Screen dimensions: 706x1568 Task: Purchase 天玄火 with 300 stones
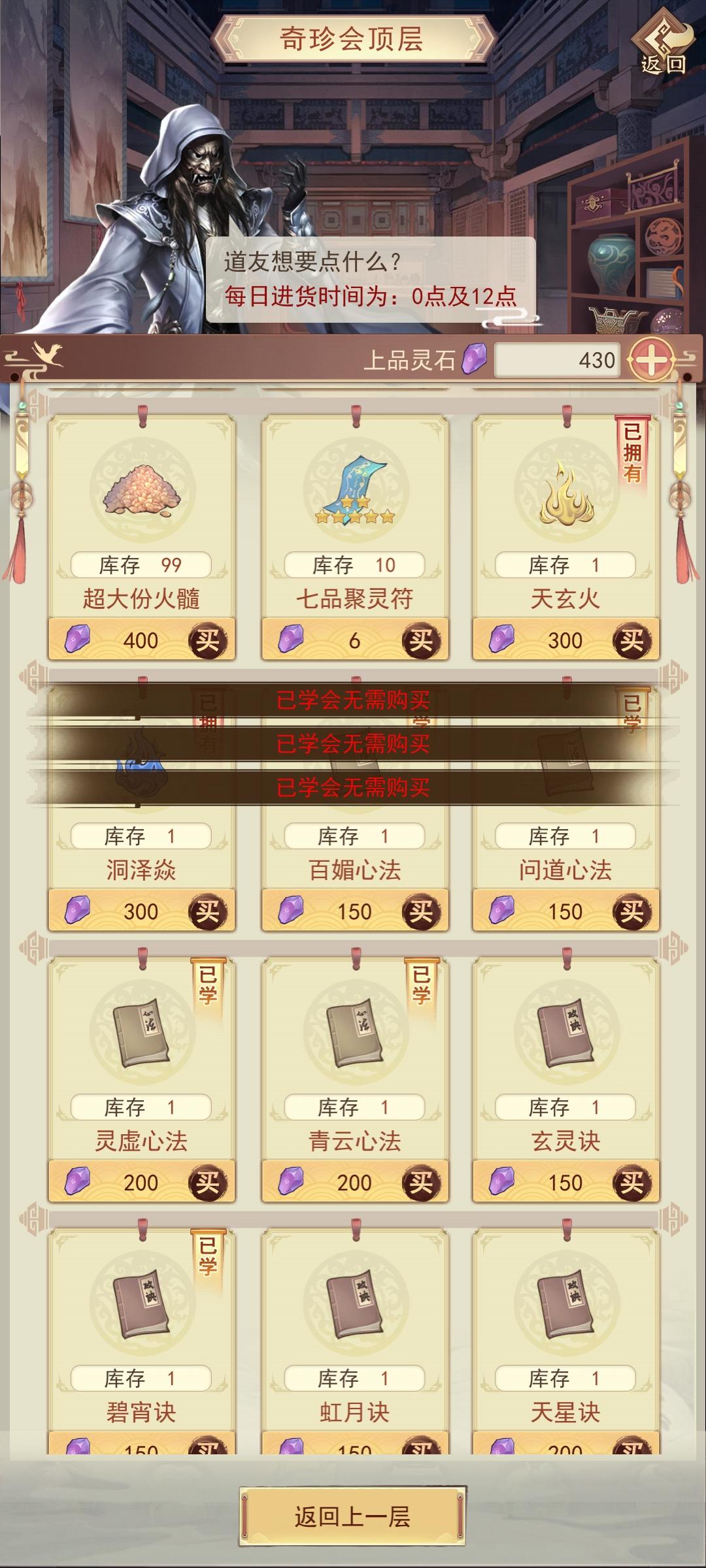[632, 640]
